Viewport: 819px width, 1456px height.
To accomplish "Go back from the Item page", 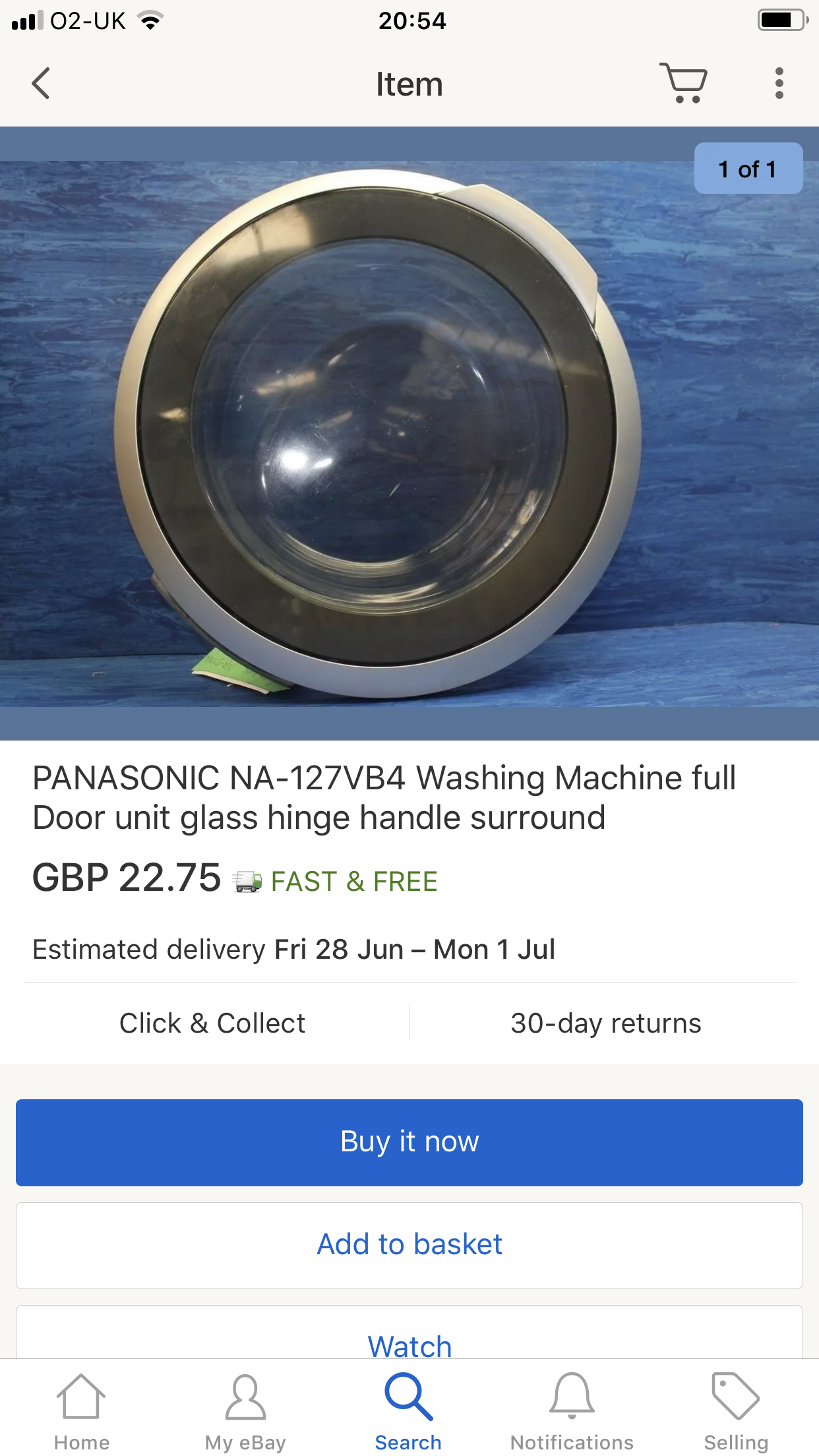I will tap(41, 84).
